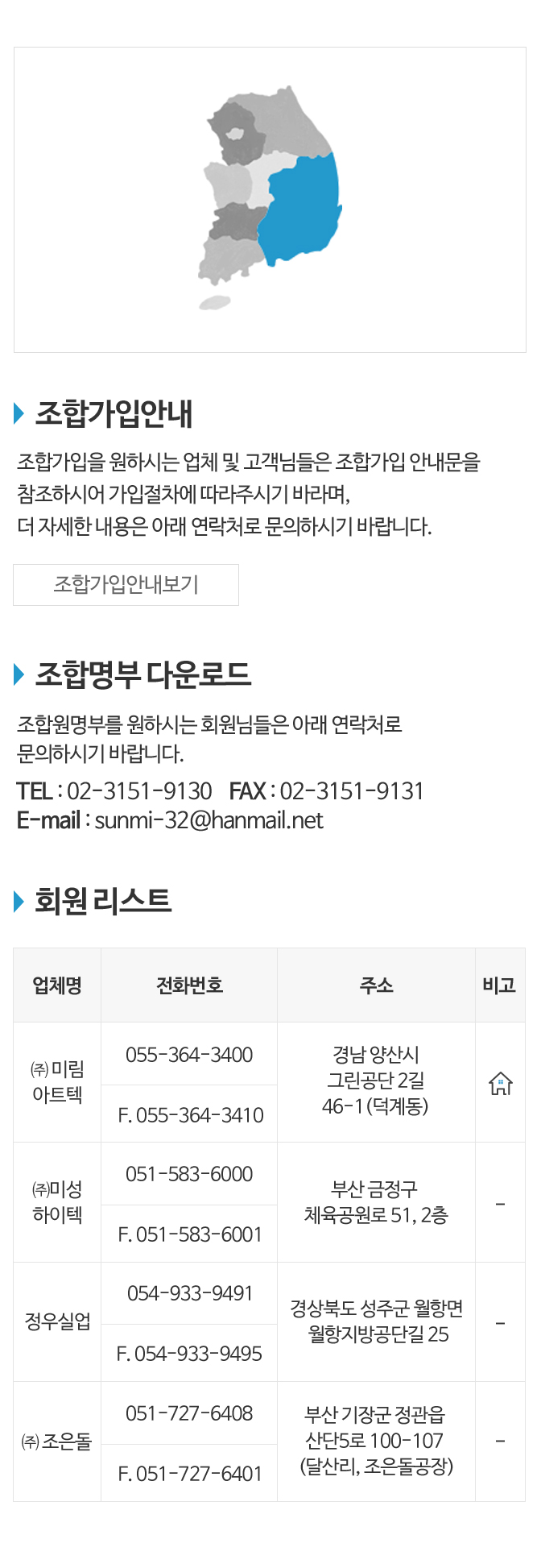
Task: Open the homepage icon for ㈜미림아트텍
Action: click(500, 1084)
